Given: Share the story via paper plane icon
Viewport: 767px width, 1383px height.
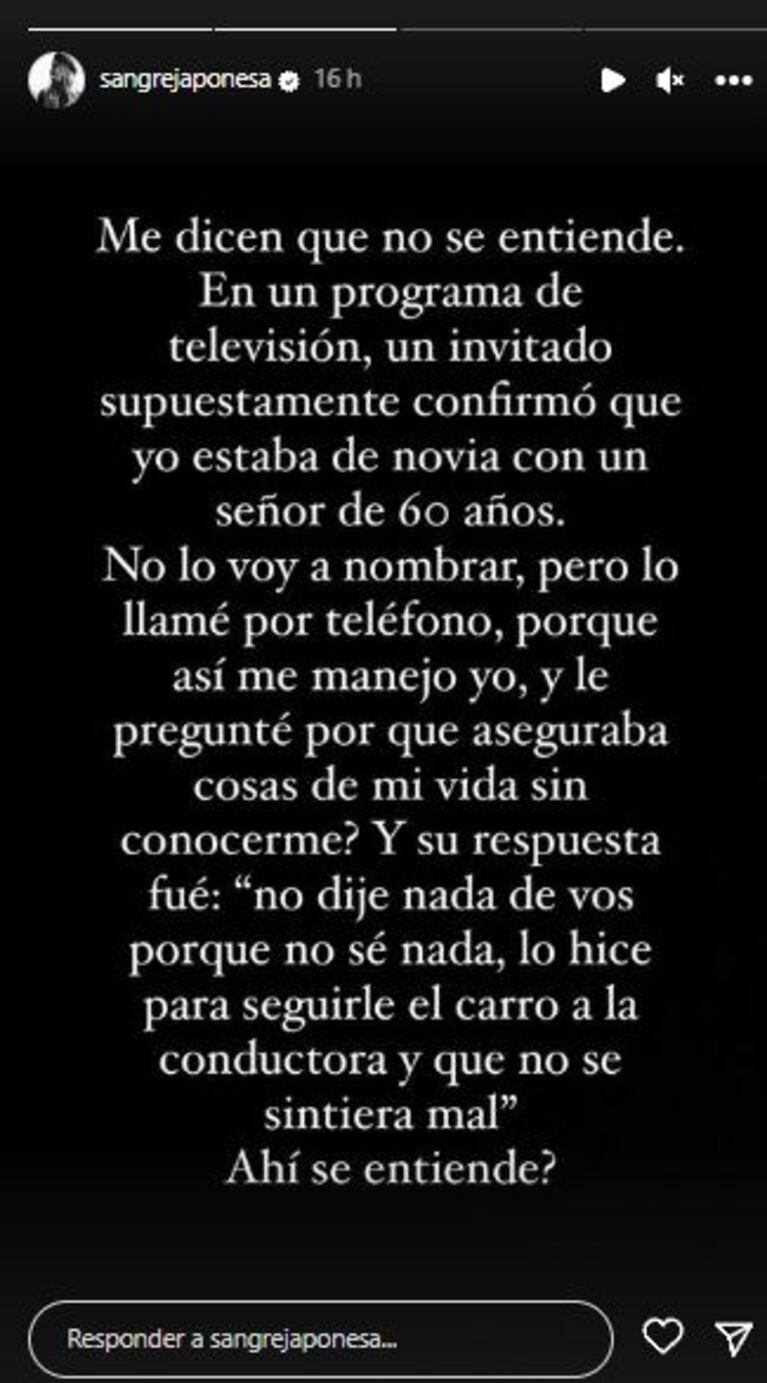Looking at the screenshot, I should point(733,1337).
